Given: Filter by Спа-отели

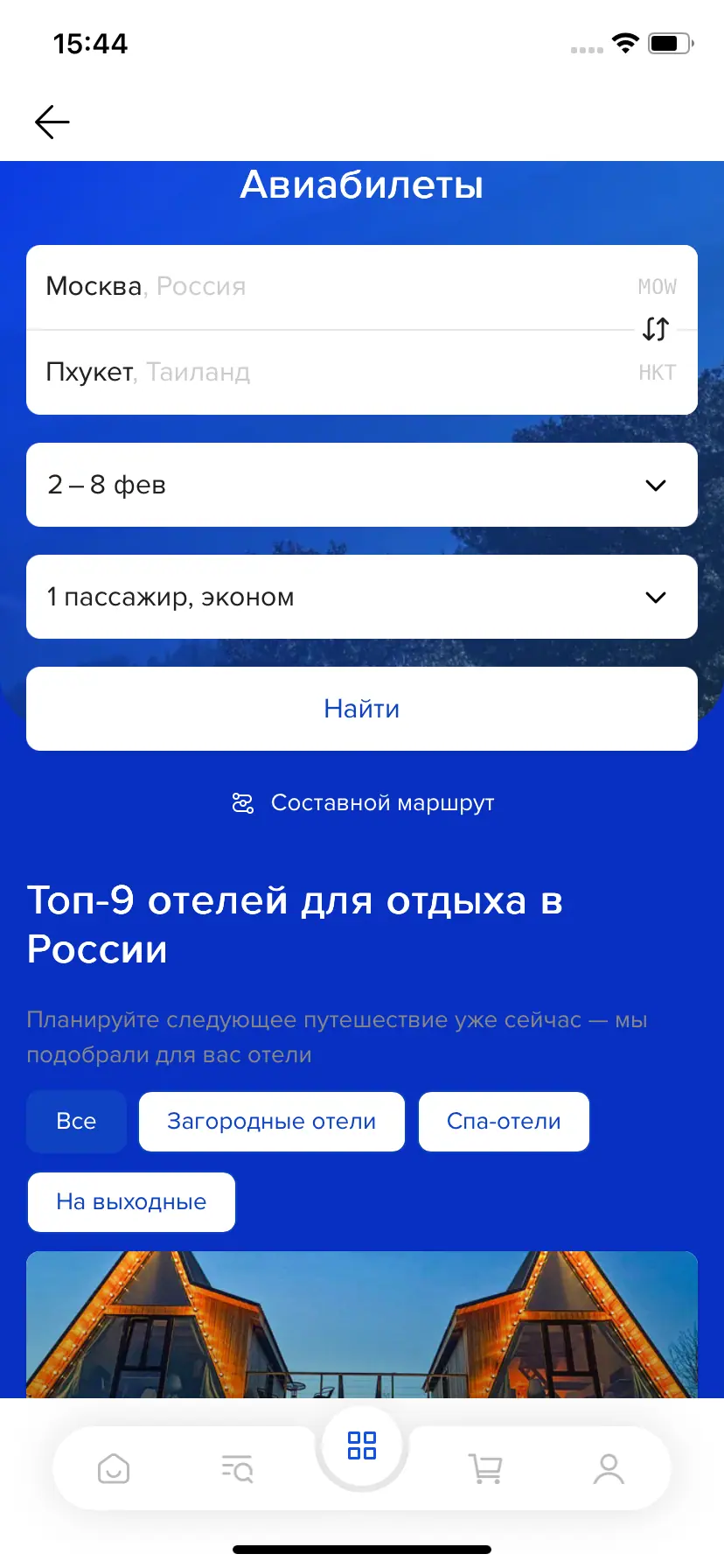Looking at the screenshot, I should [x=504, y=1122].
